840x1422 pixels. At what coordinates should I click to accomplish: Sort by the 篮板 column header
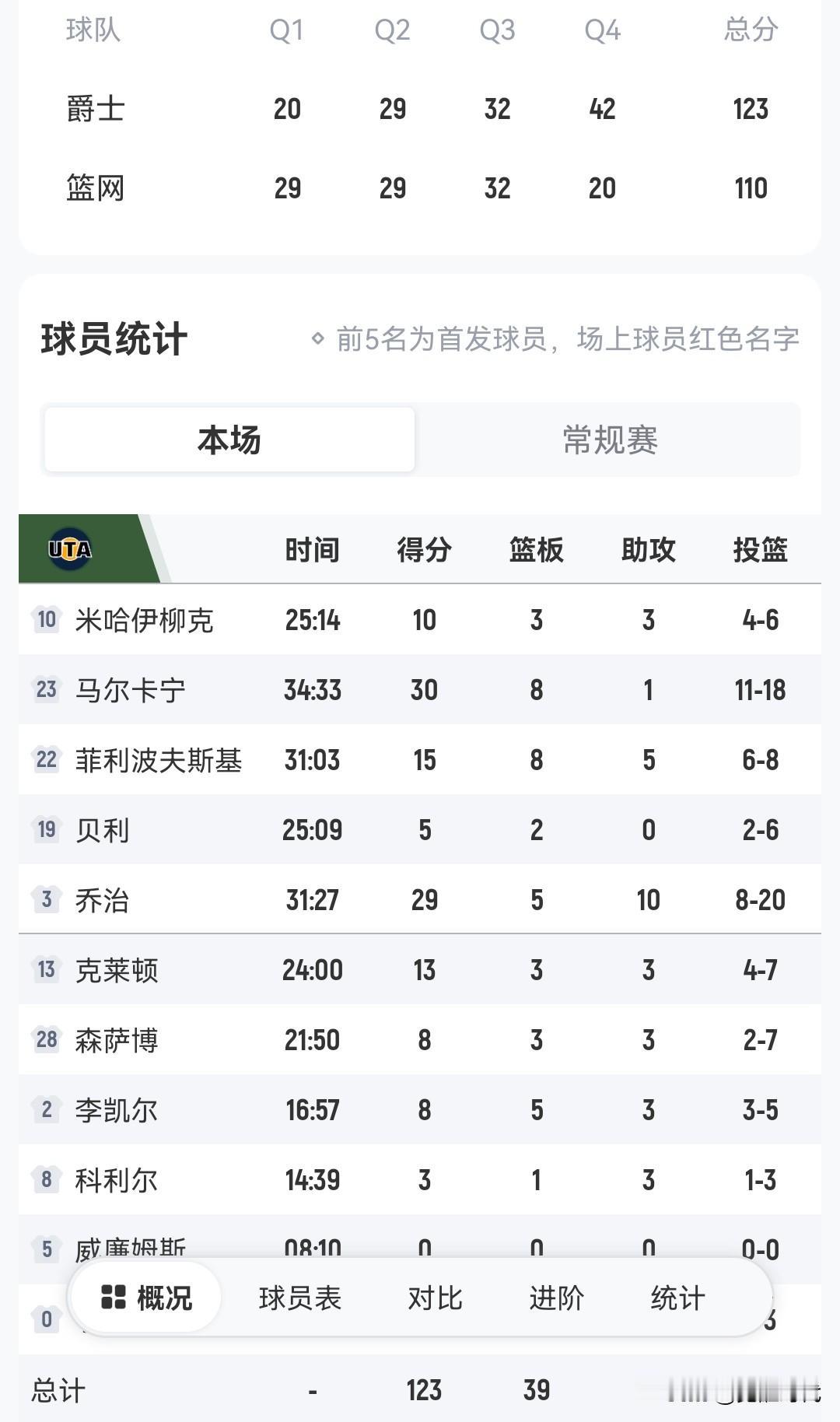[535, 548]
